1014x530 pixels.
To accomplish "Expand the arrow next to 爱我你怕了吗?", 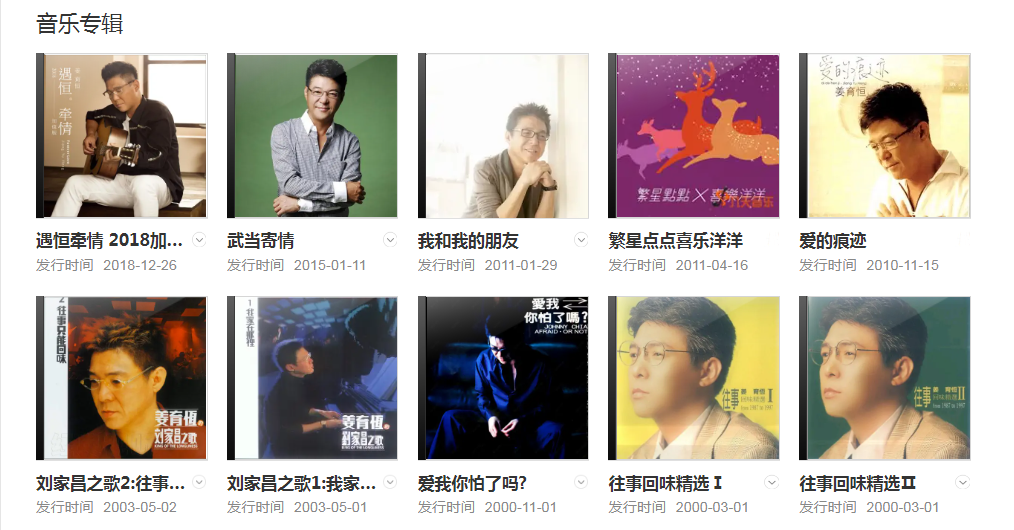I will [581, 482].
